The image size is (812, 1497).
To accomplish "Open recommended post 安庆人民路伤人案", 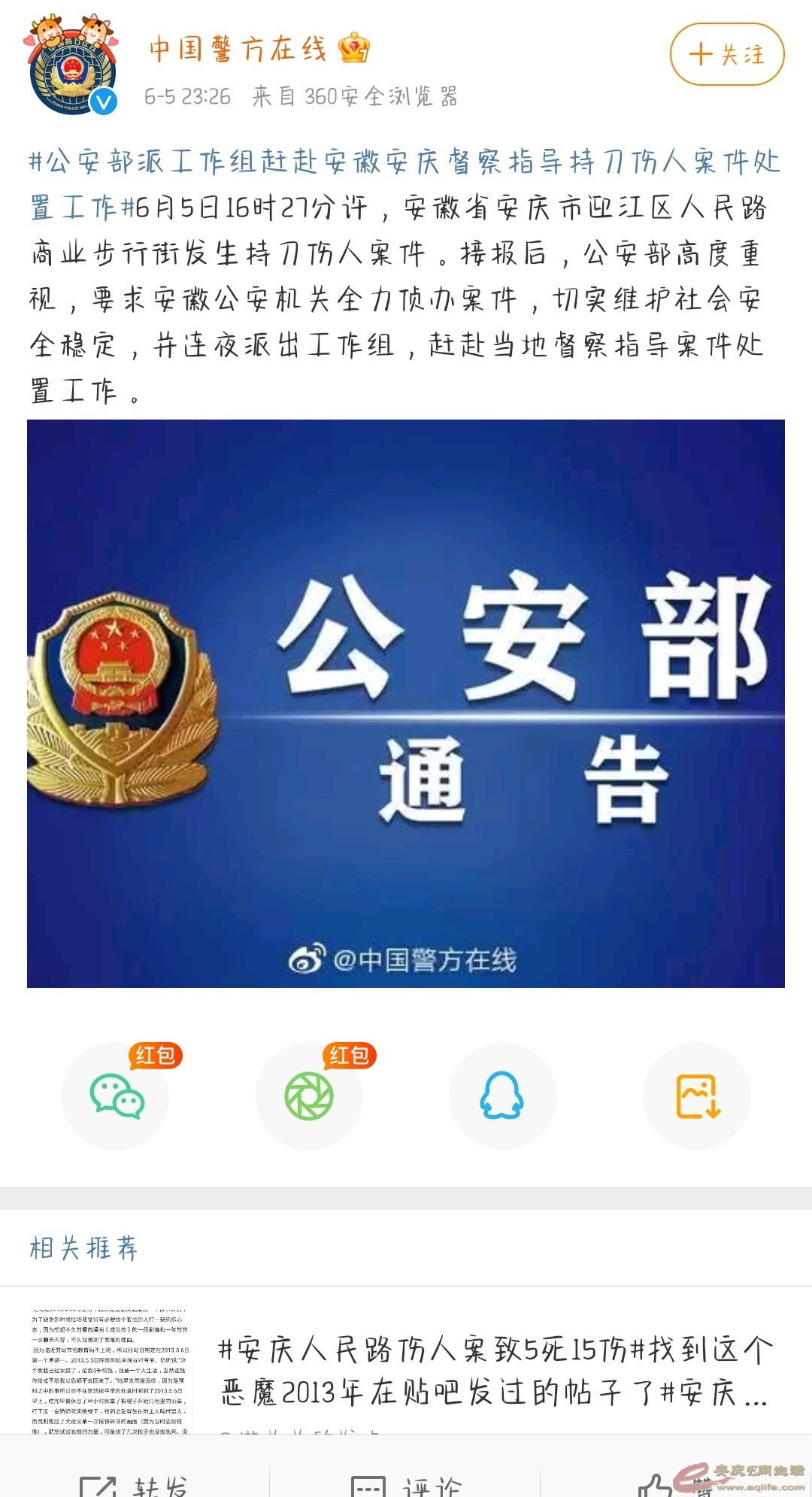I will 492,1370.
